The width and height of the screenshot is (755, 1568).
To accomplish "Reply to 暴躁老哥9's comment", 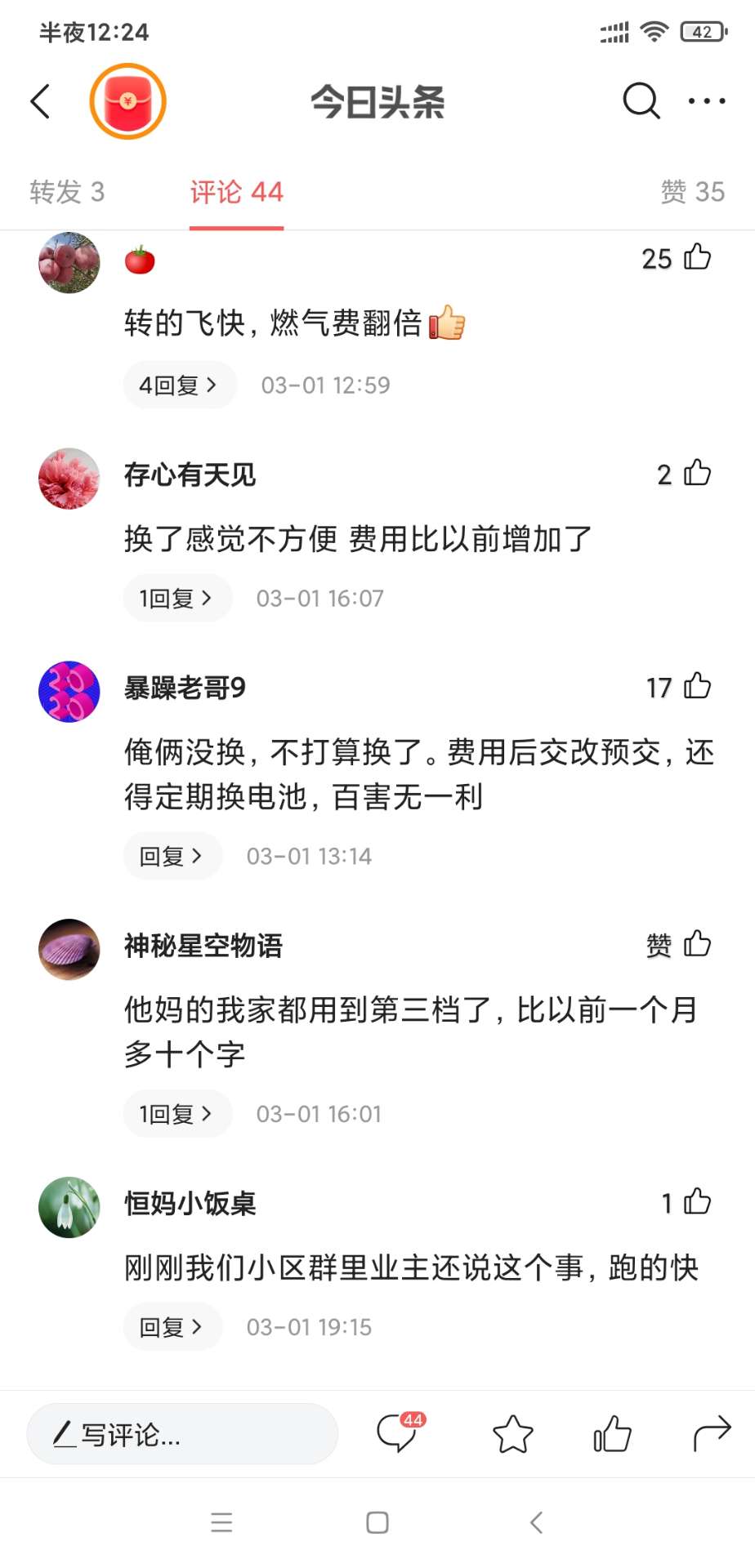I will [x=172, y=856].
